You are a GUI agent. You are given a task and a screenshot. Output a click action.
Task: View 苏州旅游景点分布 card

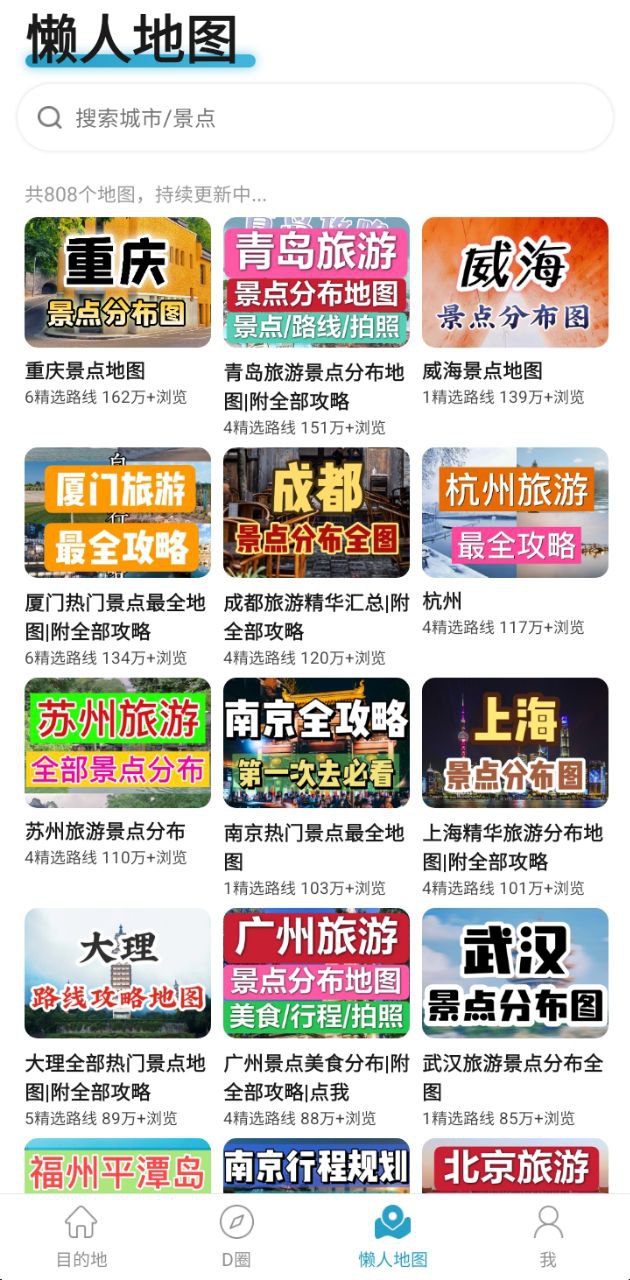[x=118, y=743]
